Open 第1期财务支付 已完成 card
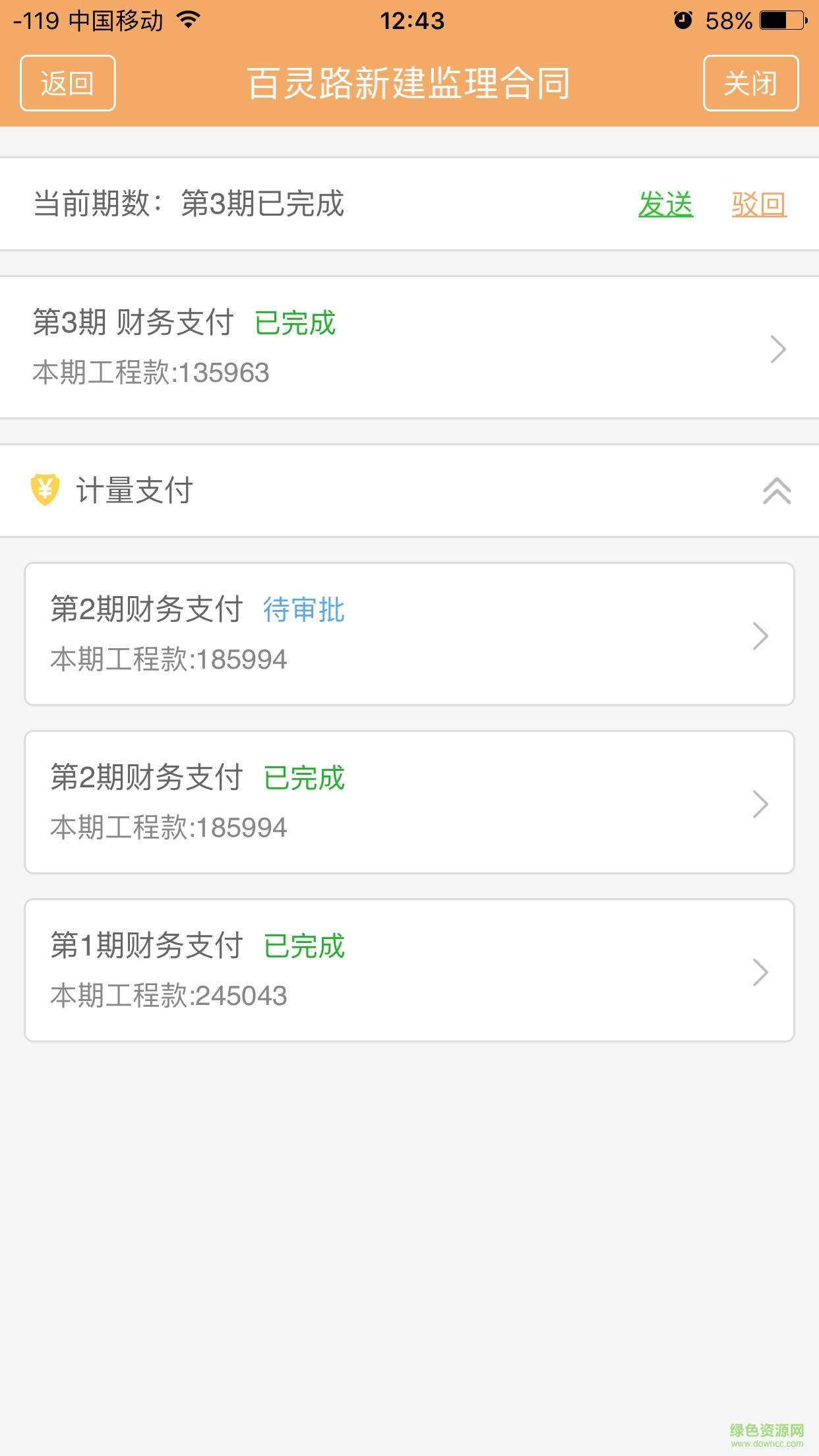Screen dimensions: 819x1456 pyautogui.click(x=409, y=971)
